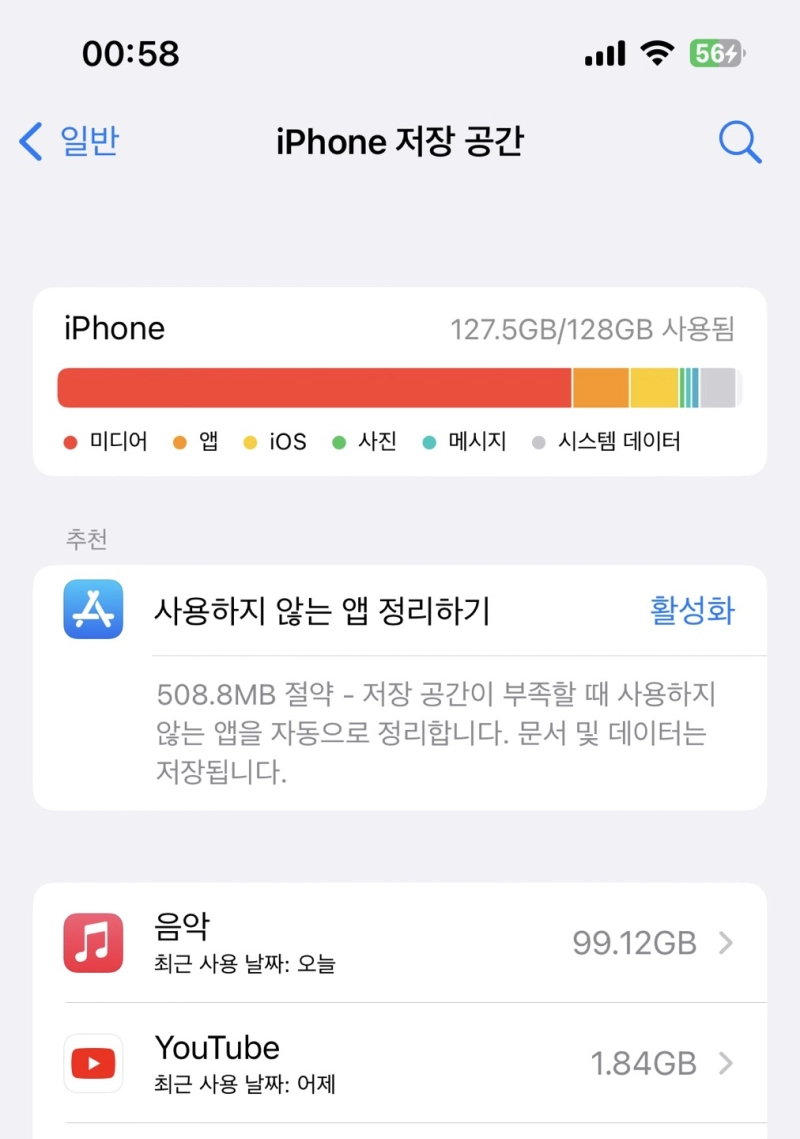Viewport: 800px width, 1139px height.
Task: Open 음악 app storage details
Action: (400, 943)
